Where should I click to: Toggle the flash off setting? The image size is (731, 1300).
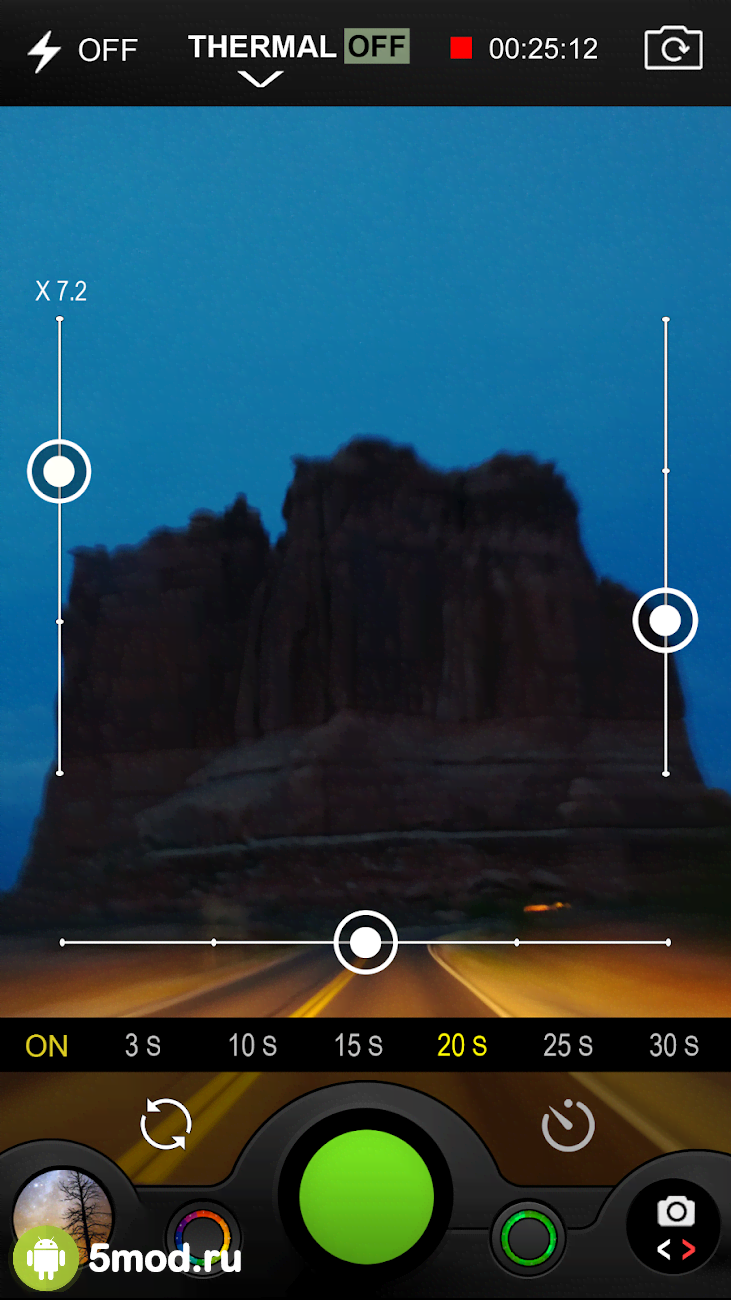(82, 50)
